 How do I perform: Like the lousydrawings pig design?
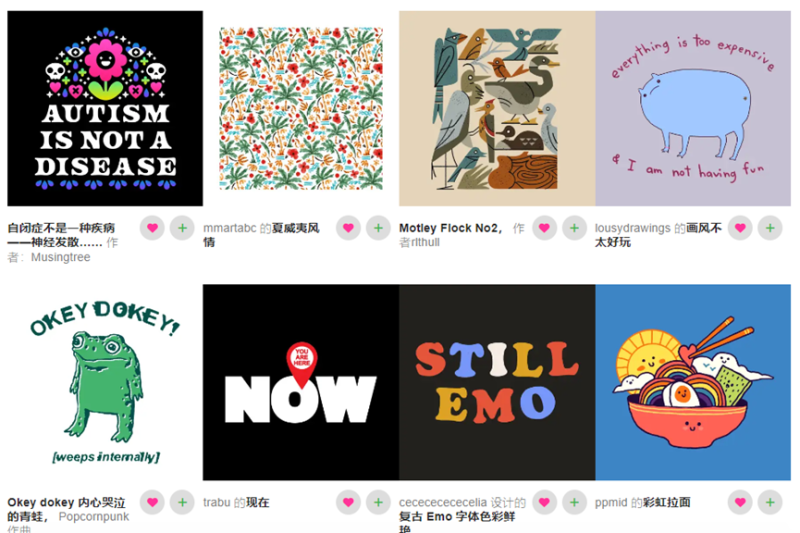[x=740, y=228]
